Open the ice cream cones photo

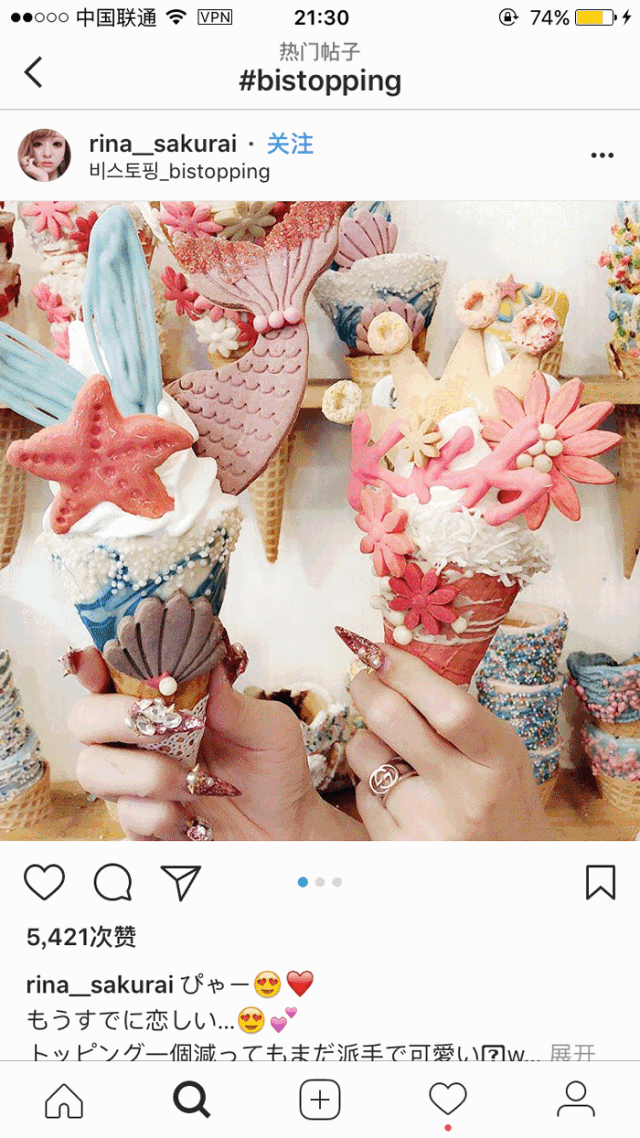coord(320,520)
